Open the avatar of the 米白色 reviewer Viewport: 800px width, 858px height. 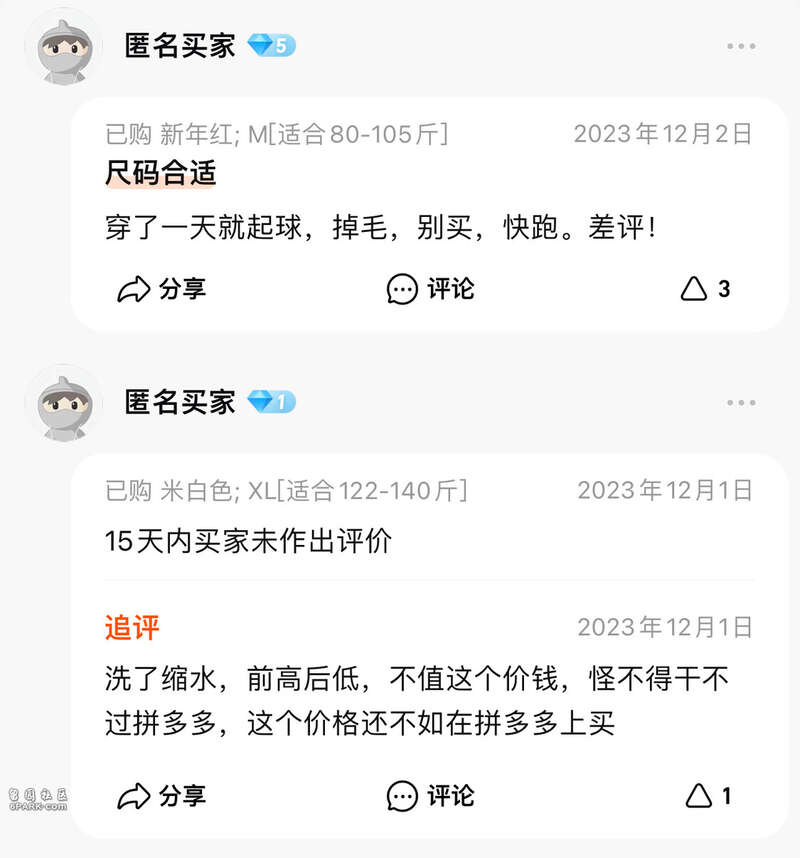pos(63,404)
